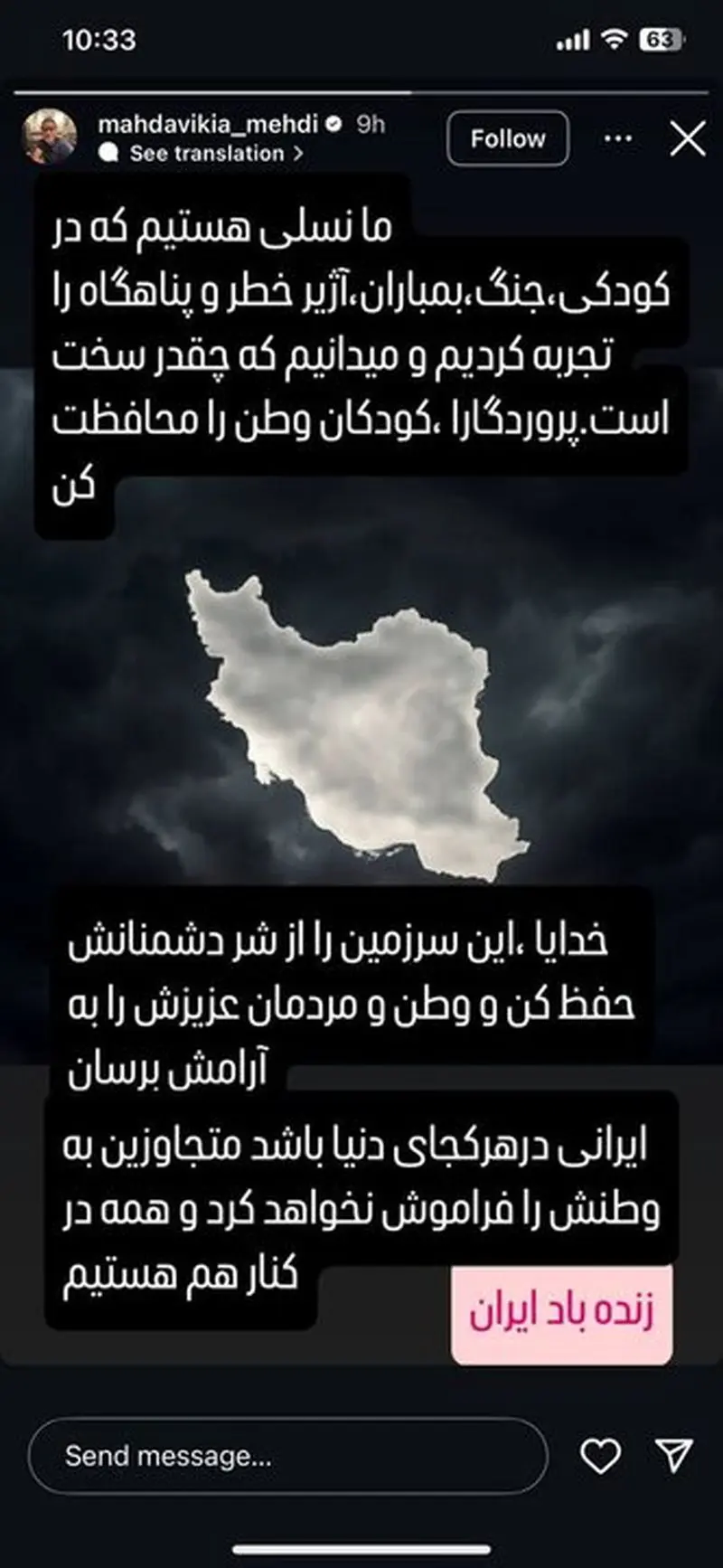Open the three-dot options menu
Viewport: 723px width, 1568px height.
coord(618,136)
